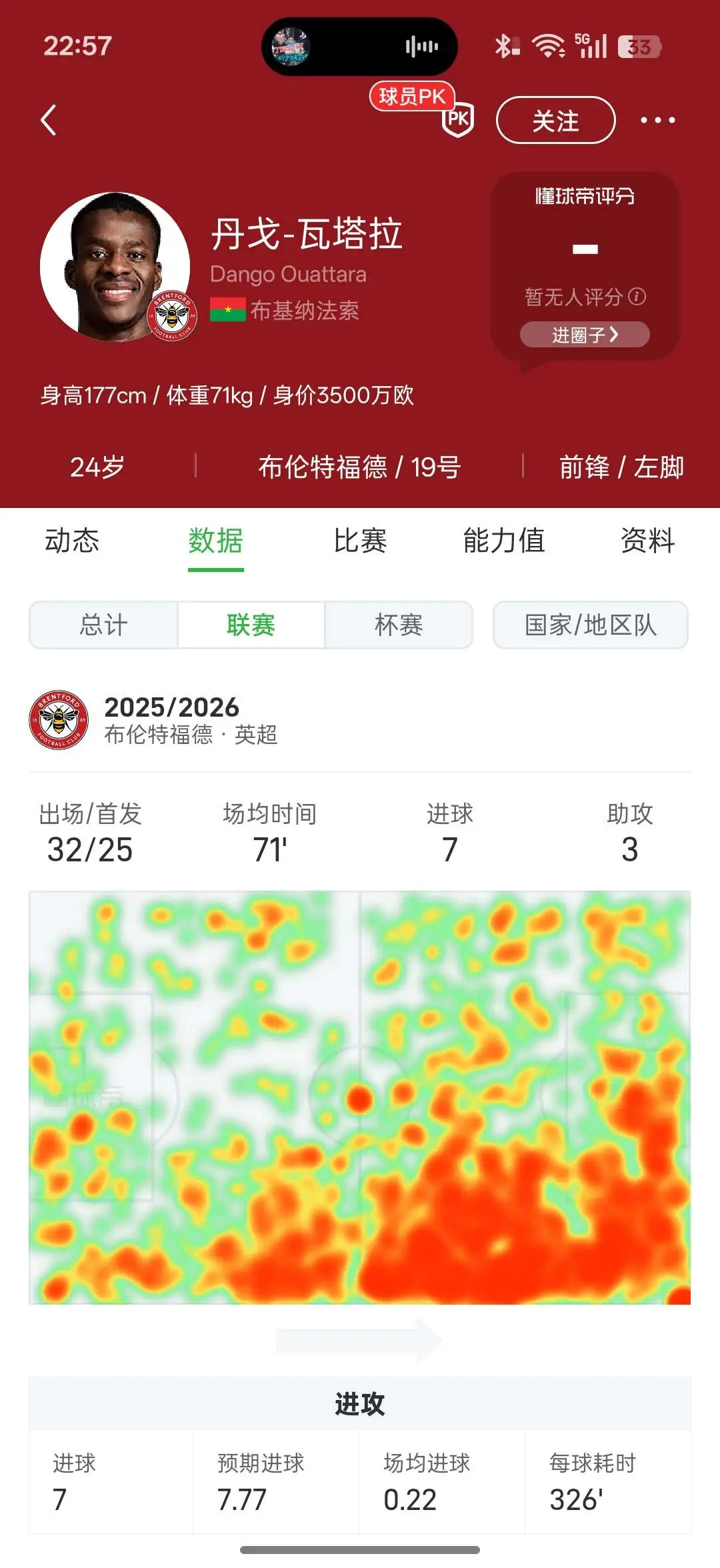Select the 联赛 stats filter
This screenshot has height=1568, width=720.
(251, 625)
